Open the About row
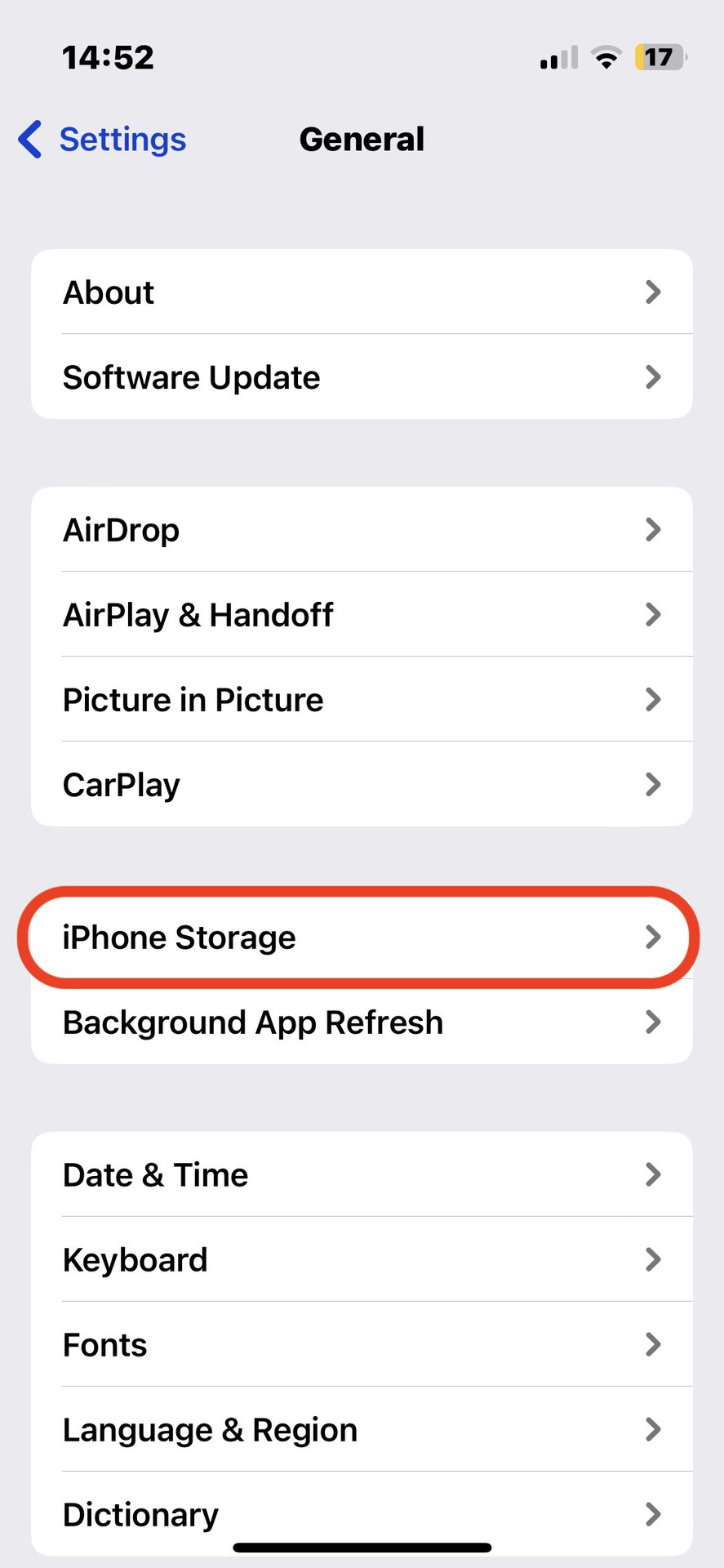 point(362,292)
